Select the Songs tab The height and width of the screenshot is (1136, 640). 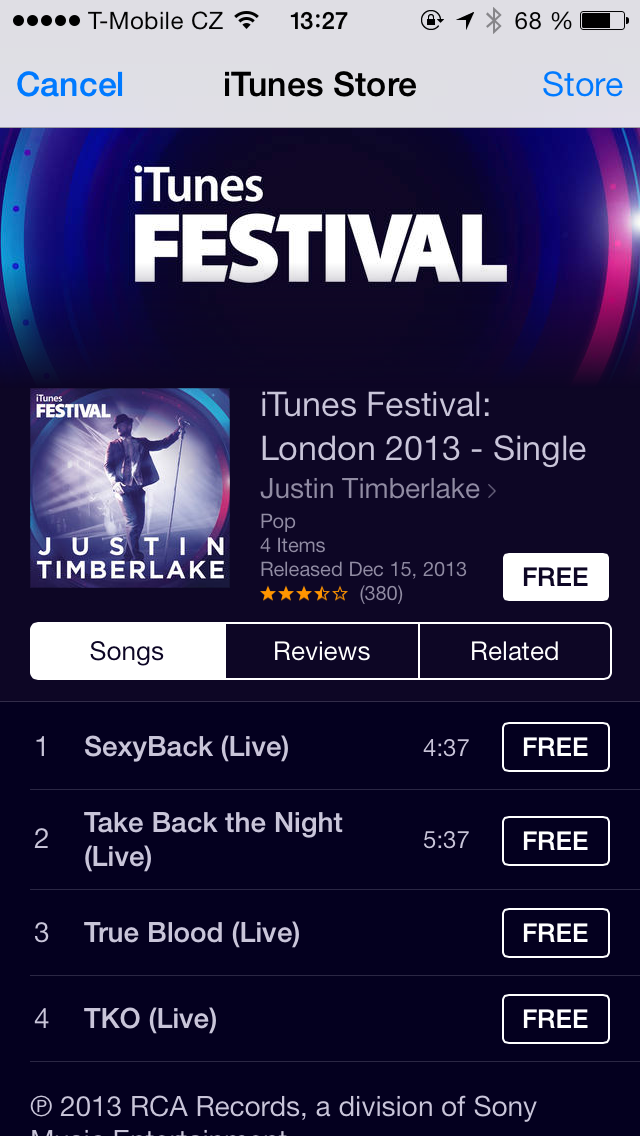[127, 651]
